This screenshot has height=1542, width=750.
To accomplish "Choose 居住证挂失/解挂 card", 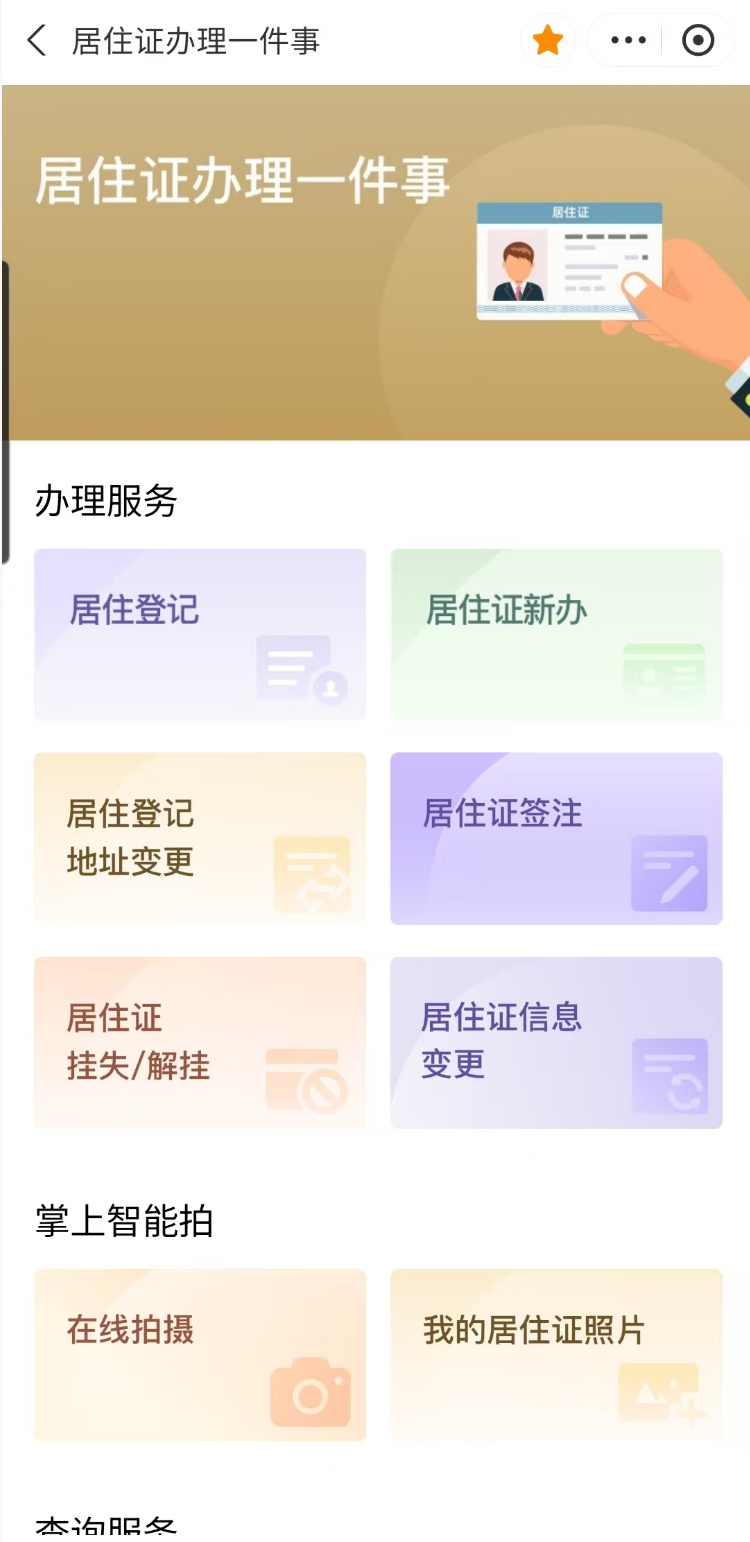I will pos(200,1042).
